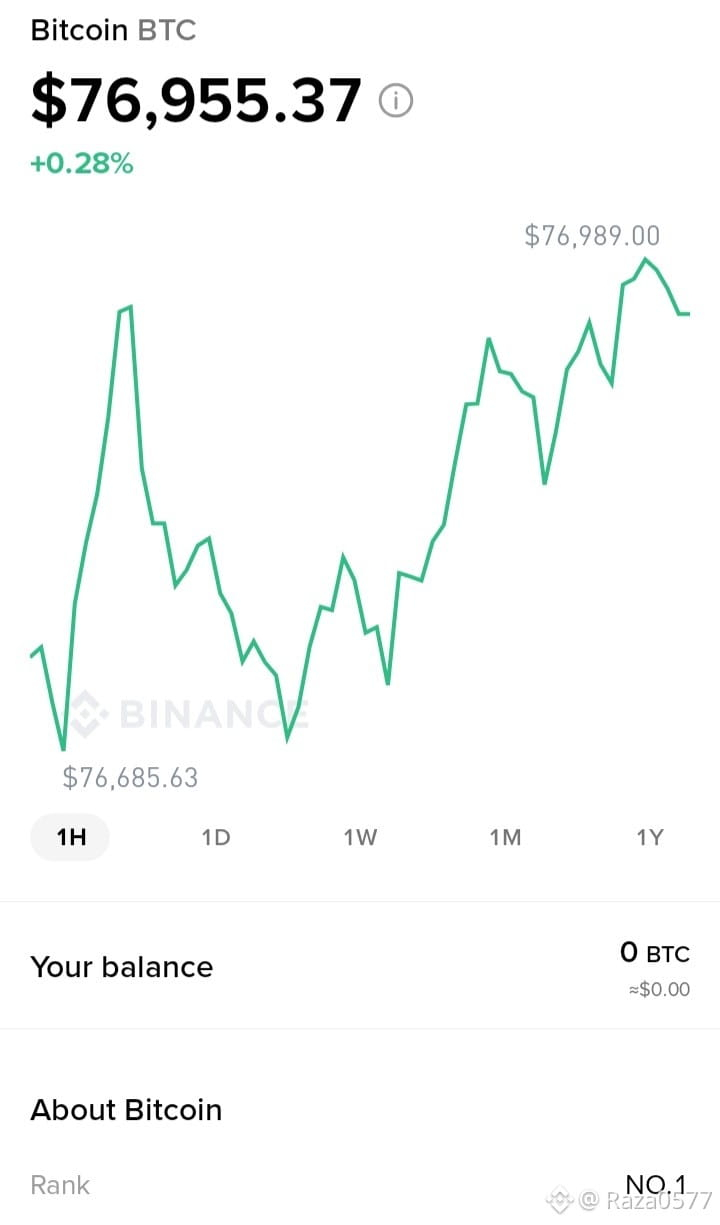Switch chart to 1D range

click(216, 837)
